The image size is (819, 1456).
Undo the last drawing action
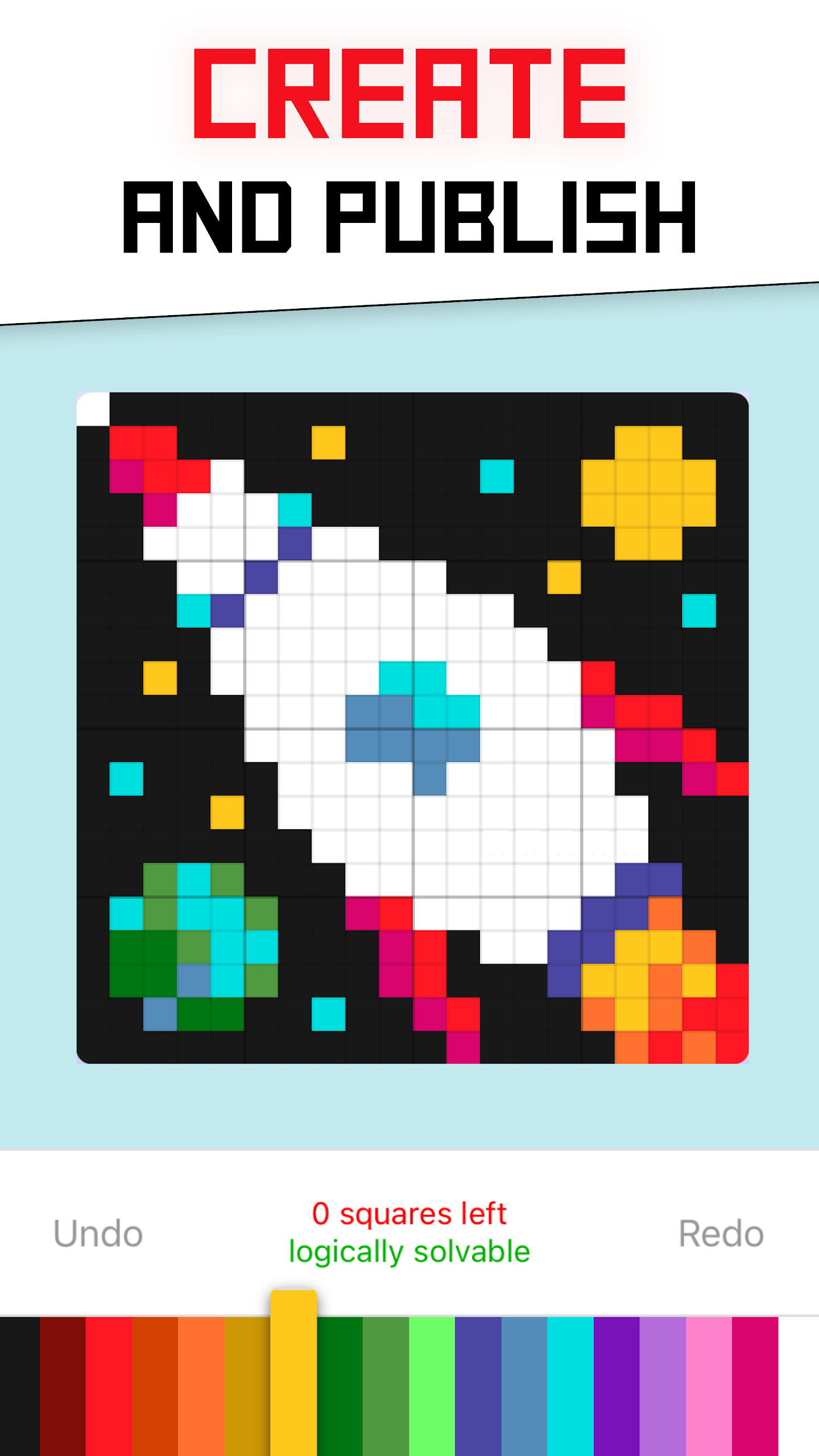coord(98,1234)
